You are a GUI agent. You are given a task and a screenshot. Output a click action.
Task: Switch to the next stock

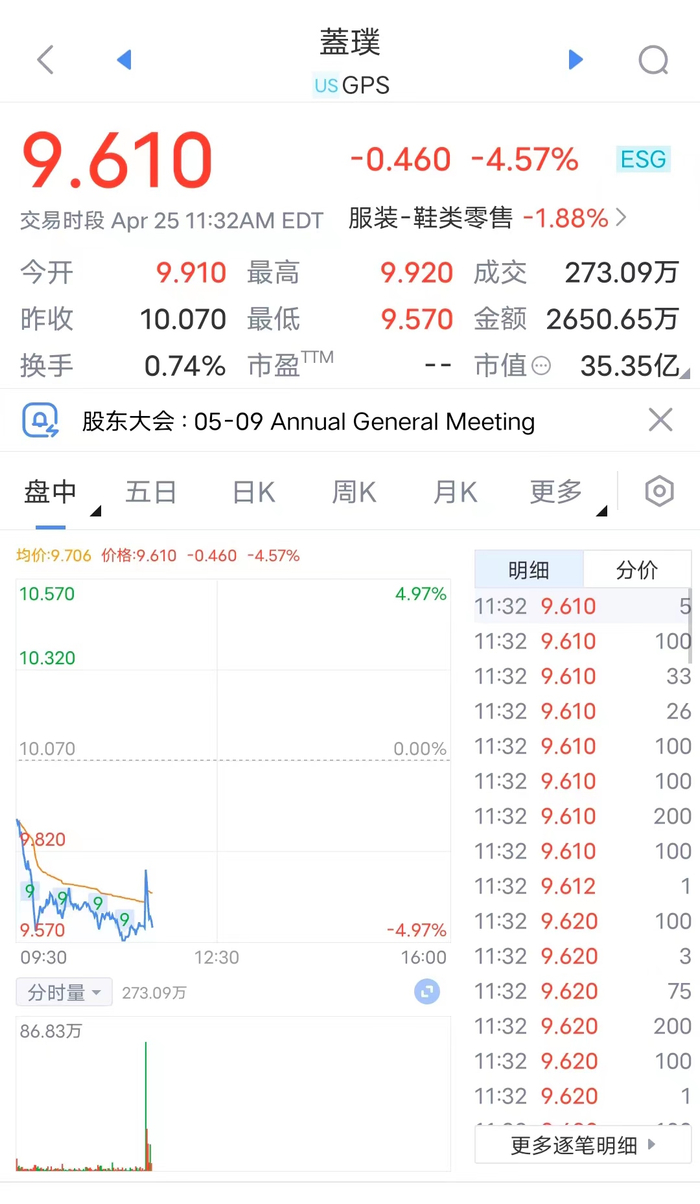tap(575, 60)
